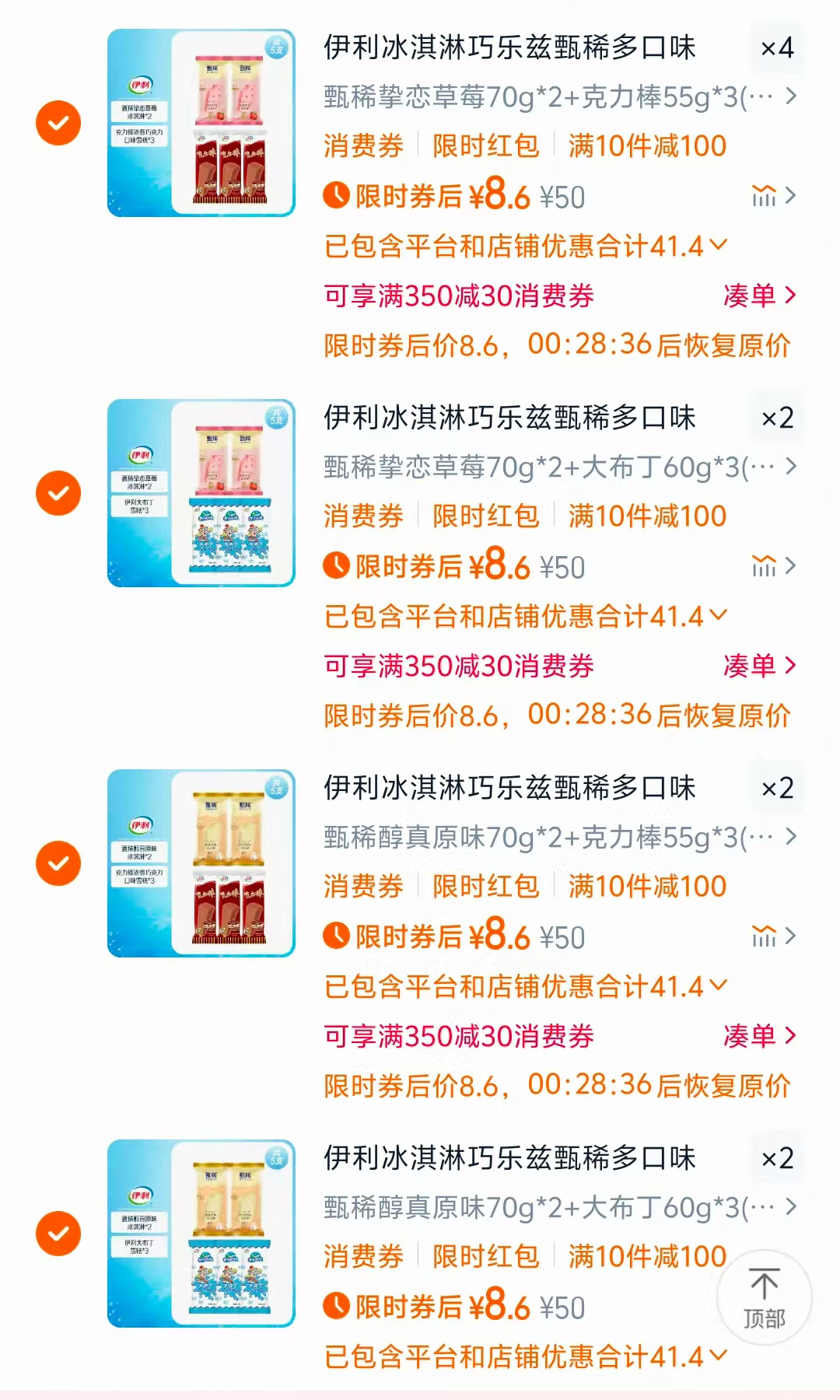Expand the 优惠合计41.4 details for the first item
840x1400 pixels.
pos(526,247)
